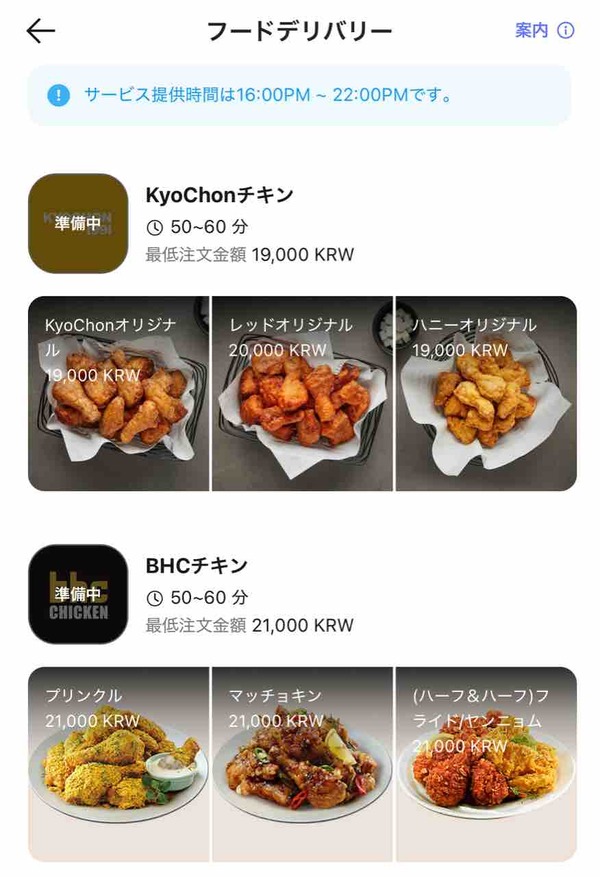Select ハニーオリジナル 19,000 KRW item
This screenshot has height=877, width=600.
[486, 394]
